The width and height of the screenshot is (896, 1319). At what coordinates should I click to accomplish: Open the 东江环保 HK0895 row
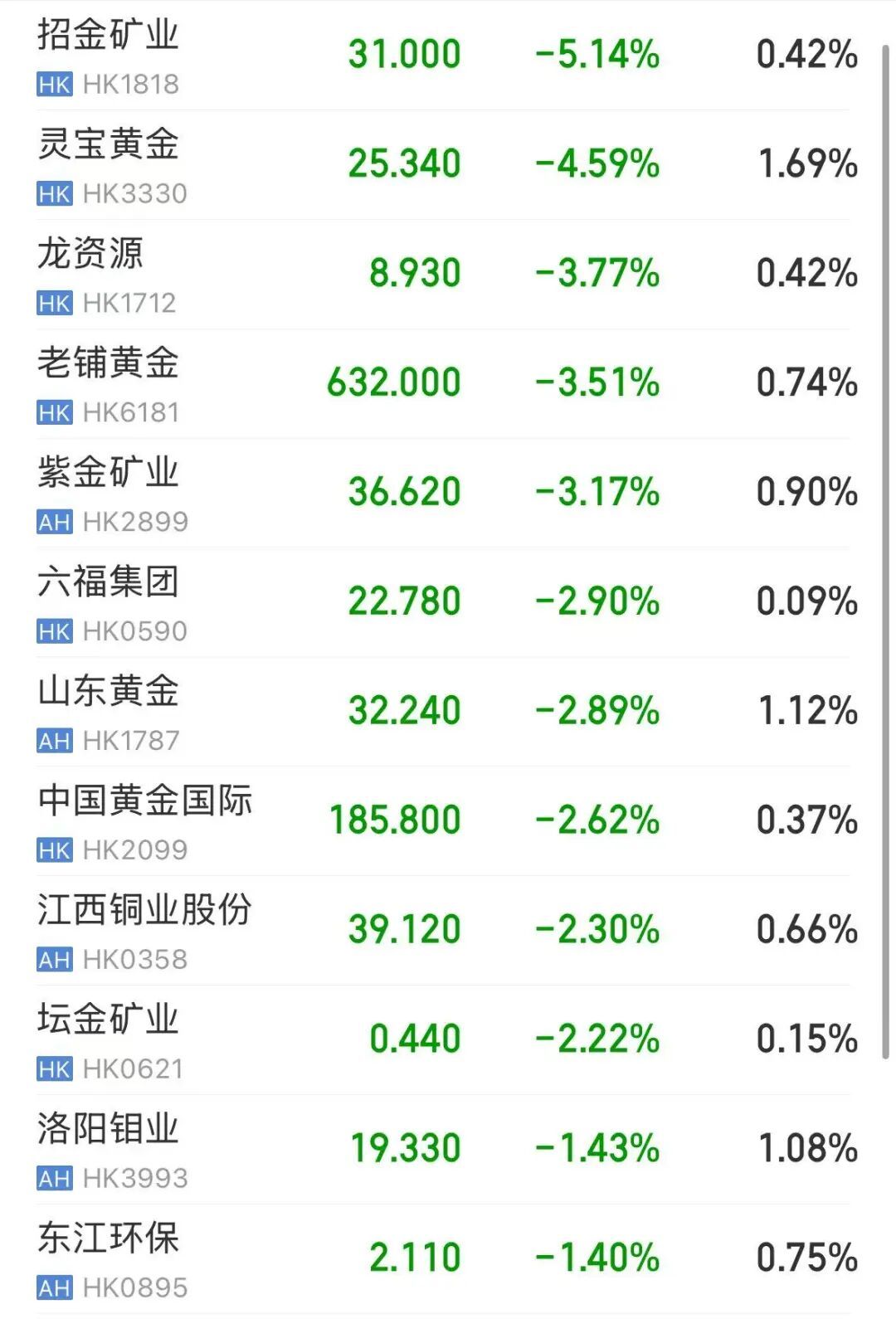(108, 1260)
